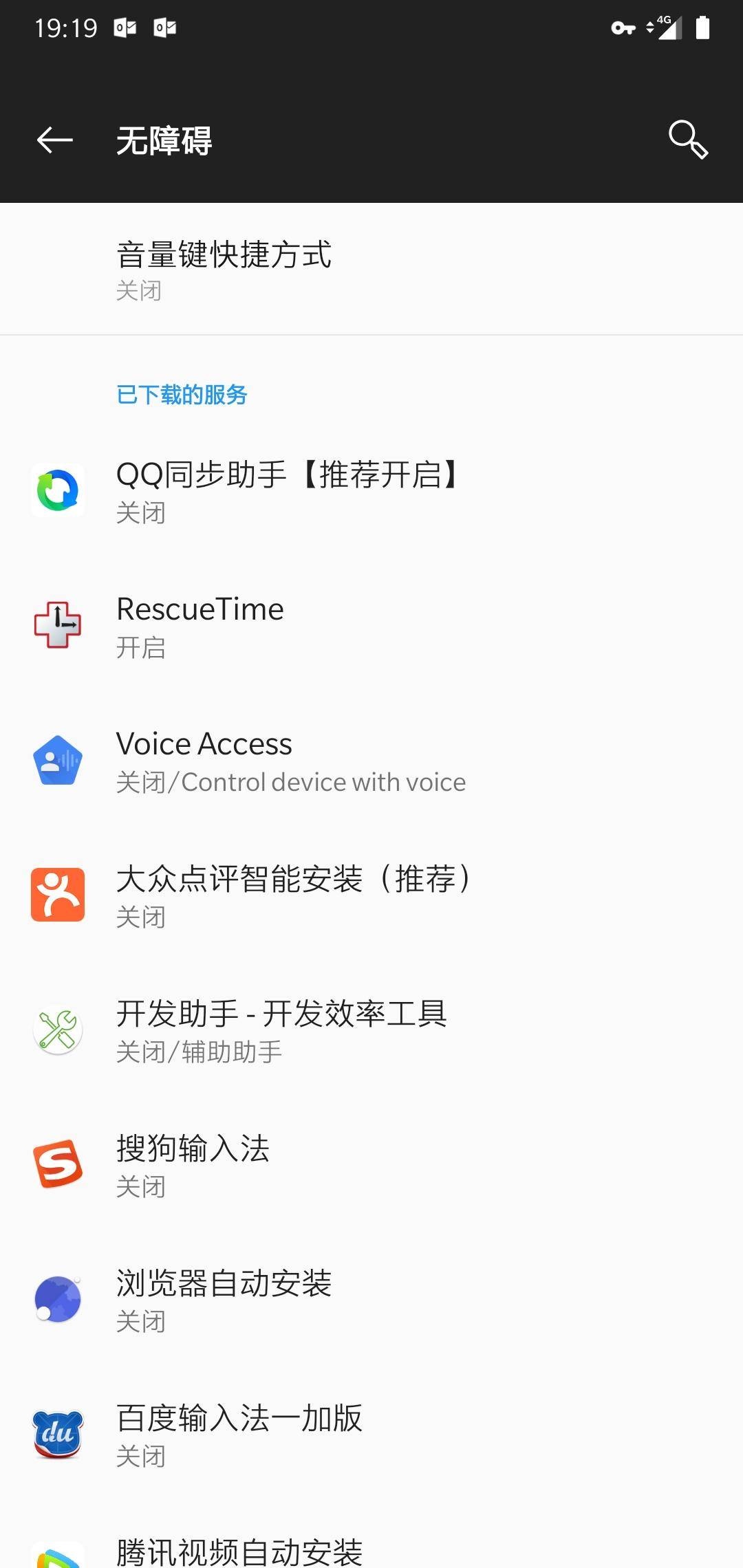This screenshot has width=743, height=1568.
Task: Open 百度输入法一加版 service
Action: [x=371, y=1435]
